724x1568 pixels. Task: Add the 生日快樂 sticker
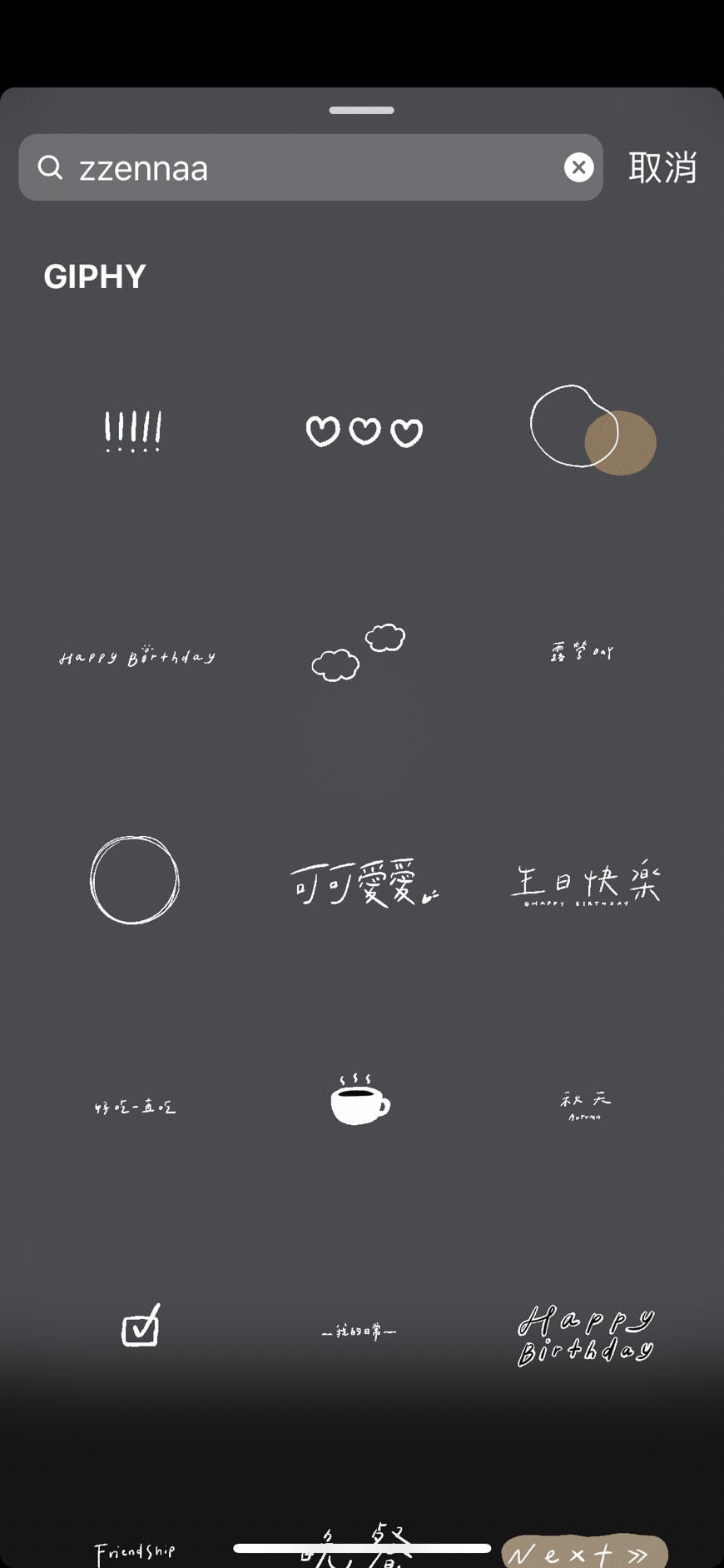tap(585, 884)
